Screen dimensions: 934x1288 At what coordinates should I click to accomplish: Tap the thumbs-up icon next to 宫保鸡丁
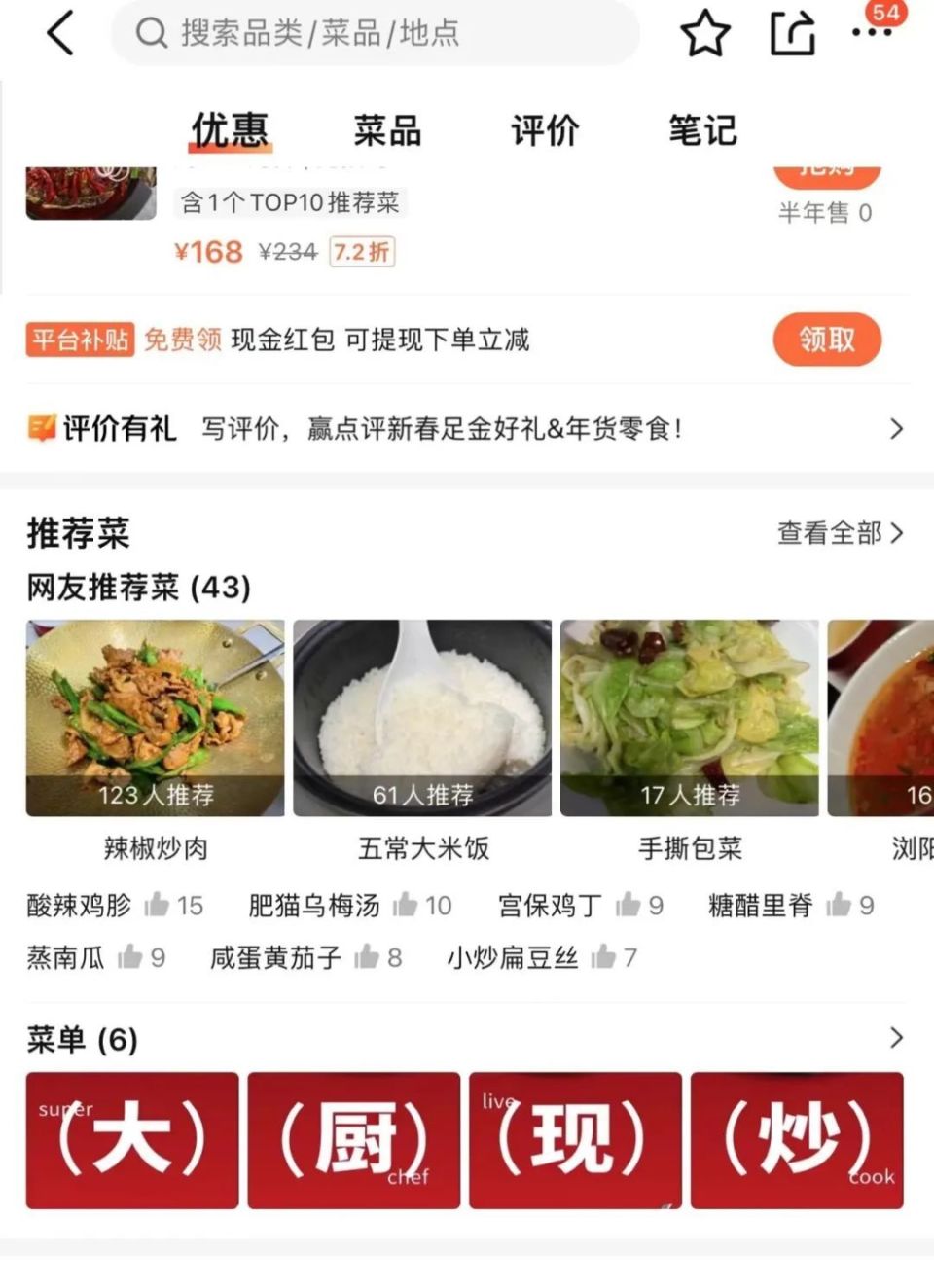pyautogui.click(x=628, y=905)
